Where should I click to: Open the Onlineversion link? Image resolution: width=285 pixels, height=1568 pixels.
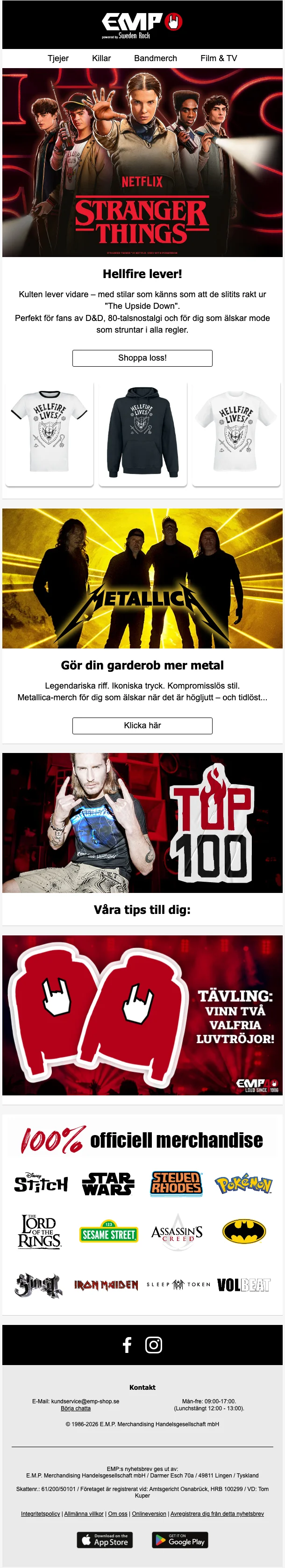coord(149,1513)
